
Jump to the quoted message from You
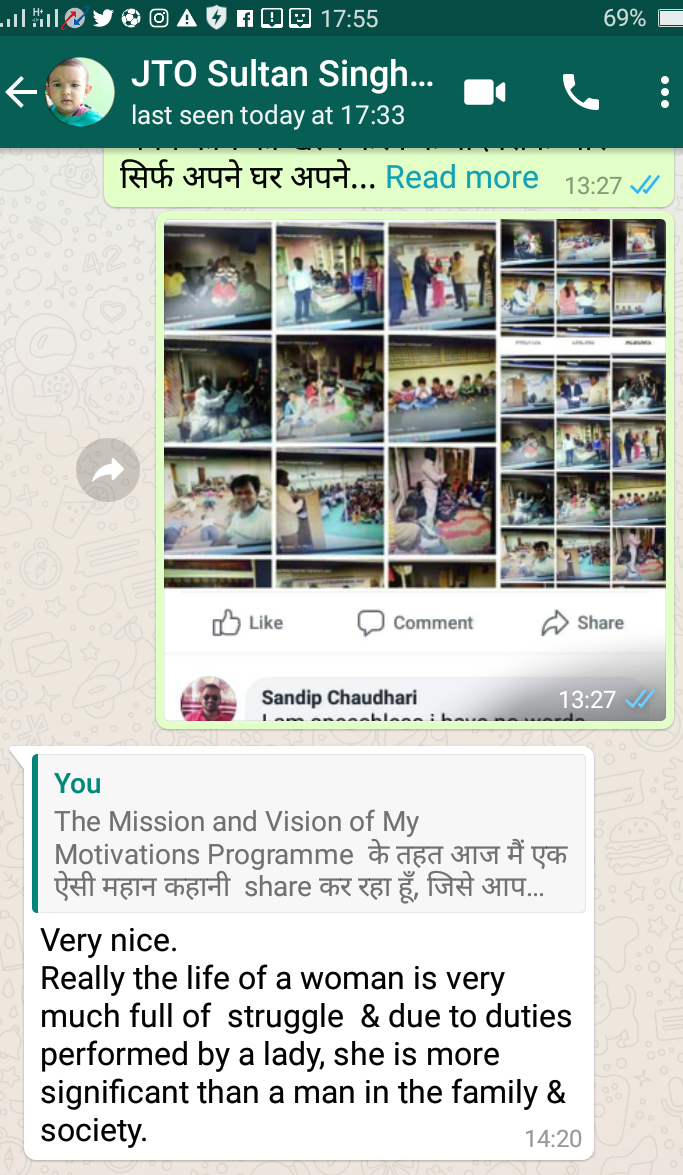(309, 833)
